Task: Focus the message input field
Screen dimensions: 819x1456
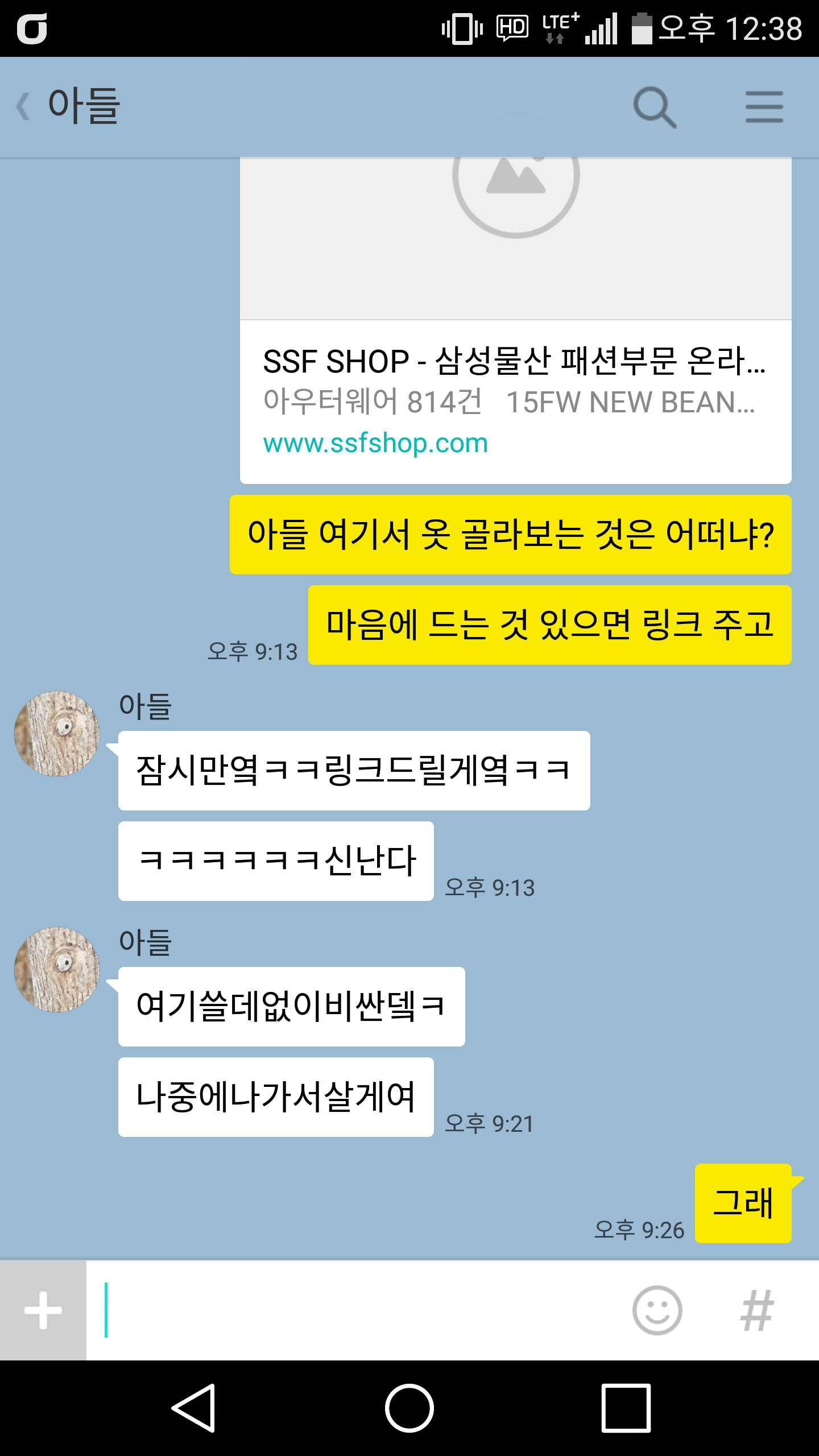Action: point(353,1310)
